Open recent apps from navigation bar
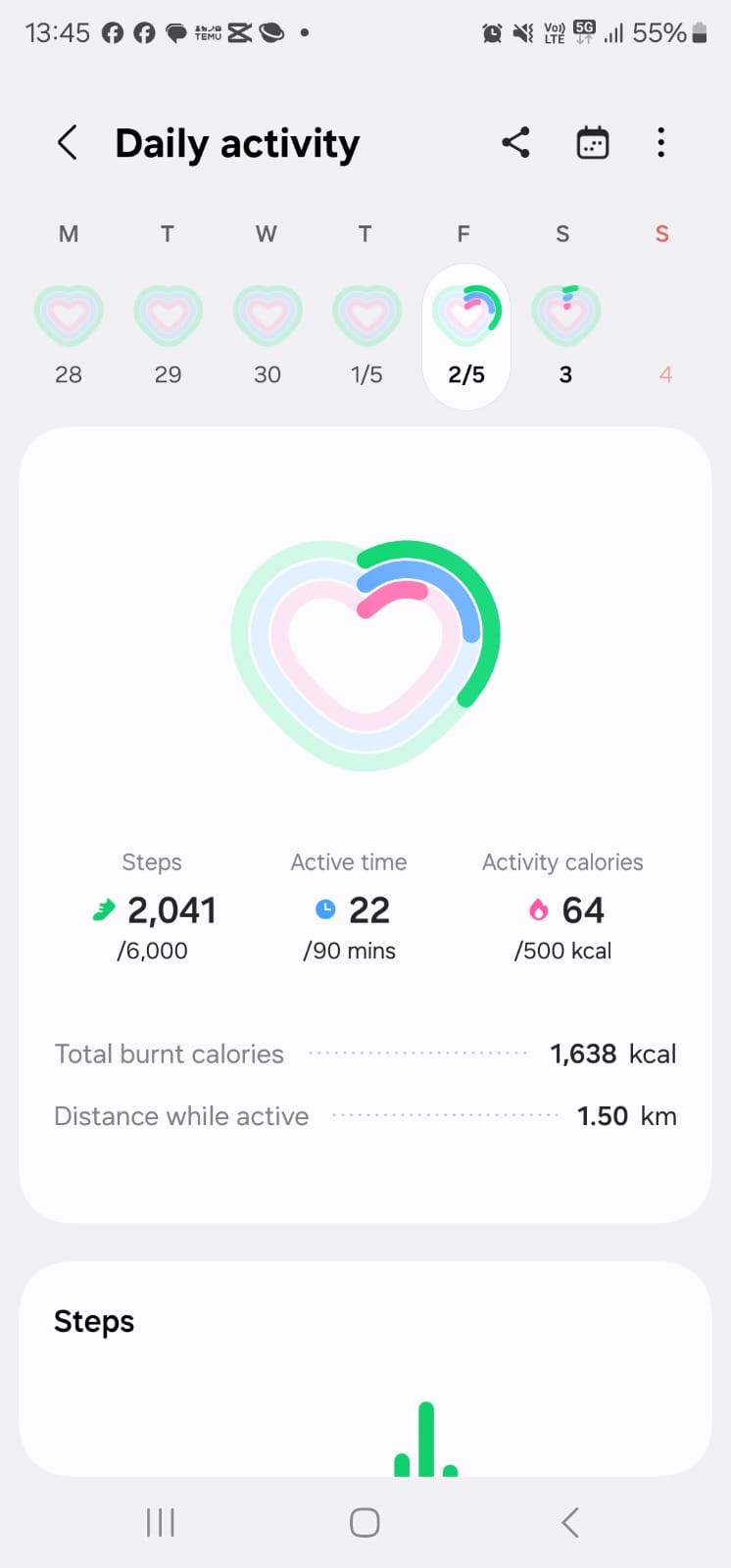Viewport: 731px width, 1568px height. point(160,1522)
